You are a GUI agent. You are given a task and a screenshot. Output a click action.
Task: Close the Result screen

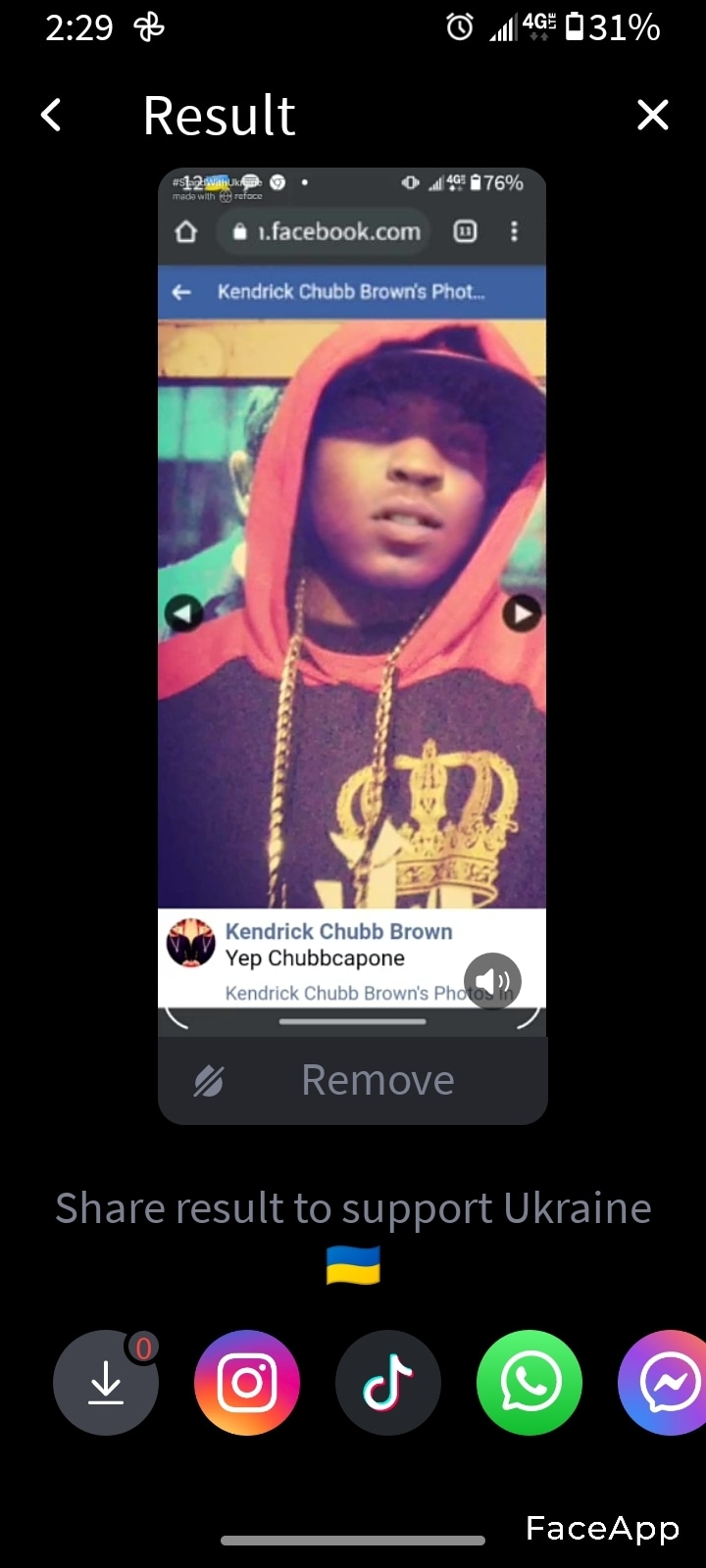coord(653,116)
